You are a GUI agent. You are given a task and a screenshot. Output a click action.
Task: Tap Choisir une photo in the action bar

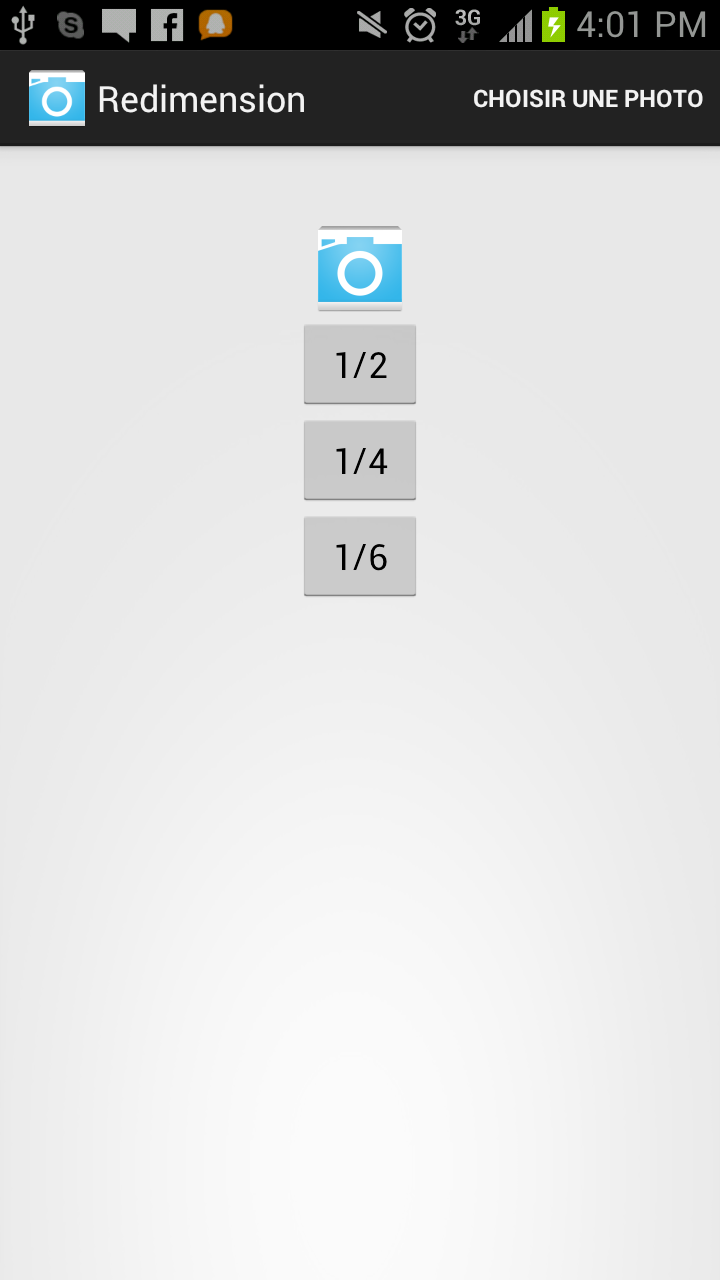pyautogui.click(x=587, y=99)
